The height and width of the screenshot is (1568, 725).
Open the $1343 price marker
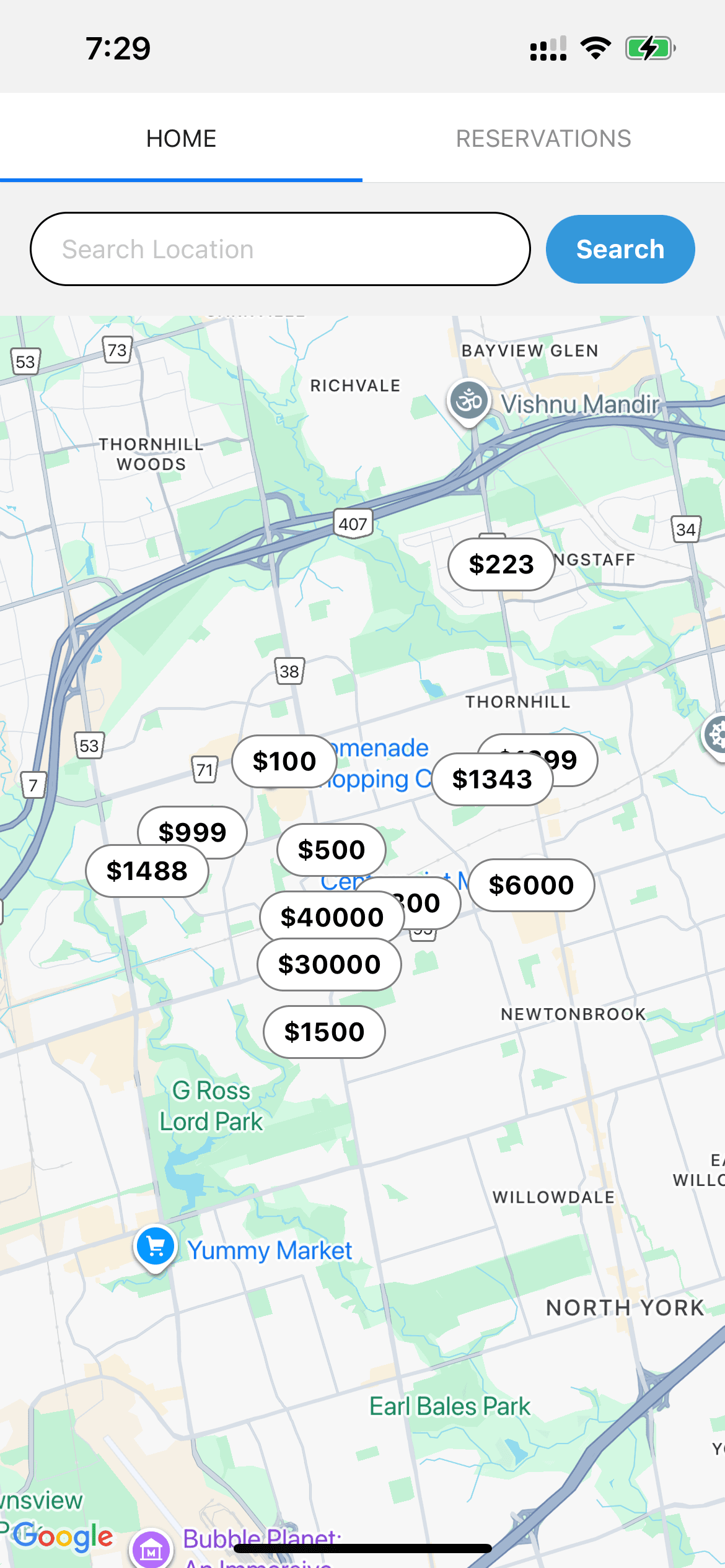click(492, 779)
